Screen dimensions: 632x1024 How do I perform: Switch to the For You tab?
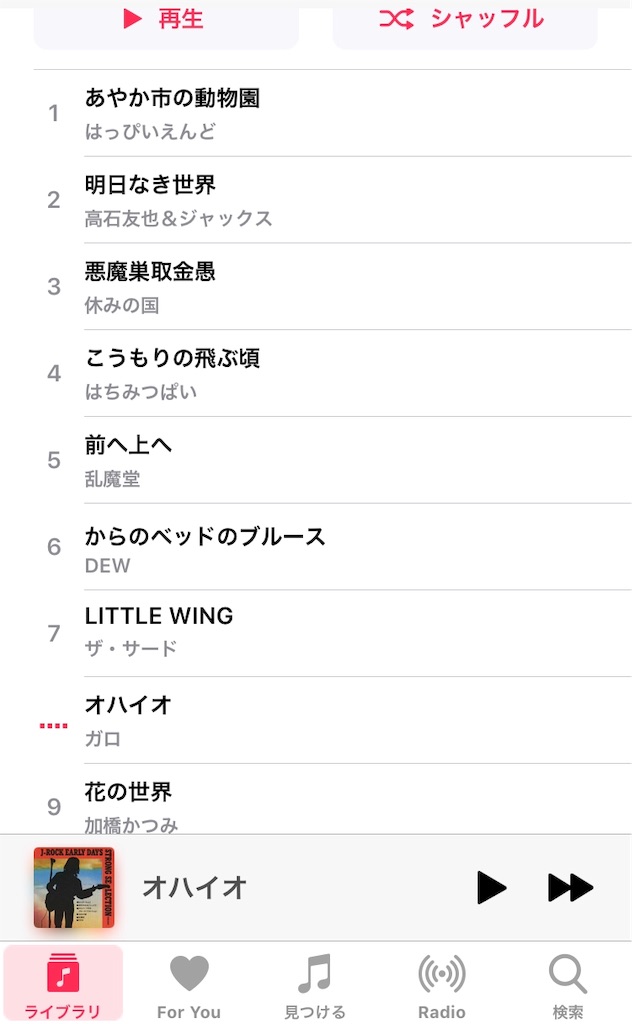[189, 984]
